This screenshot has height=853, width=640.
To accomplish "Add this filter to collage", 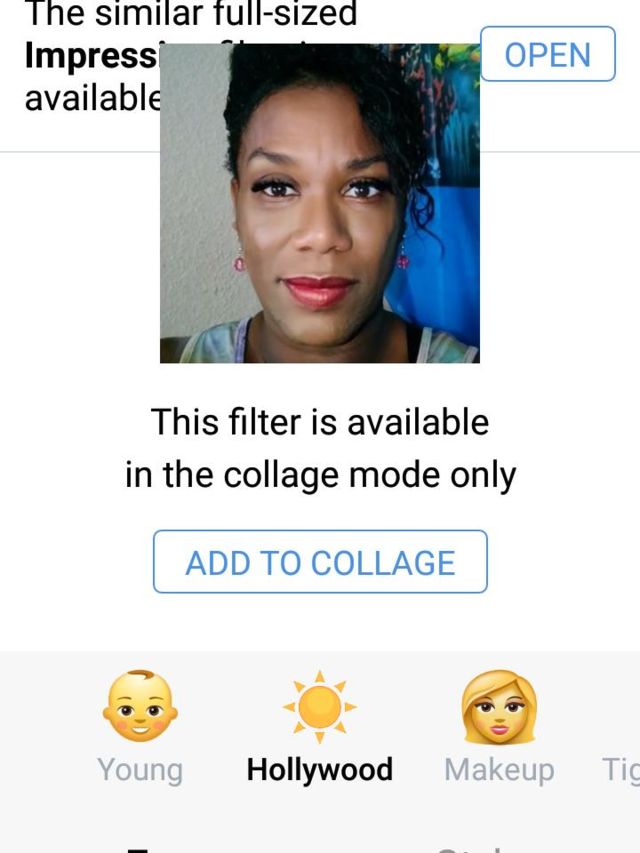I will click(320, 562).
